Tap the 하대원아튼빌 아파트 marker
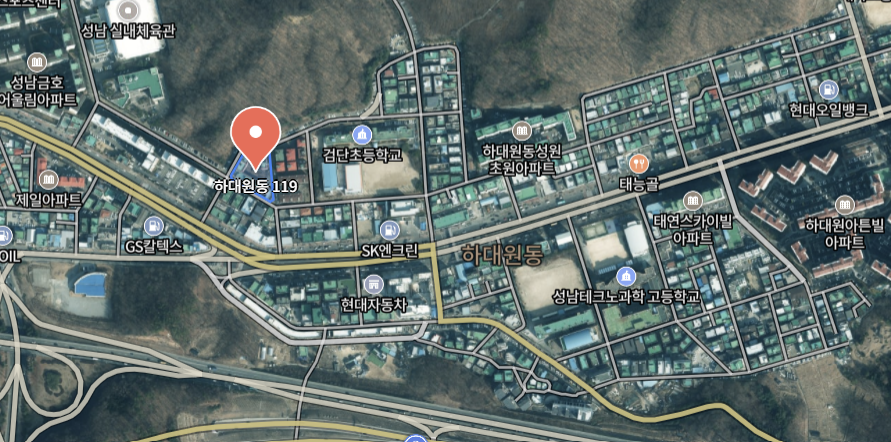891x442 pixels. [x=845, y=204]
